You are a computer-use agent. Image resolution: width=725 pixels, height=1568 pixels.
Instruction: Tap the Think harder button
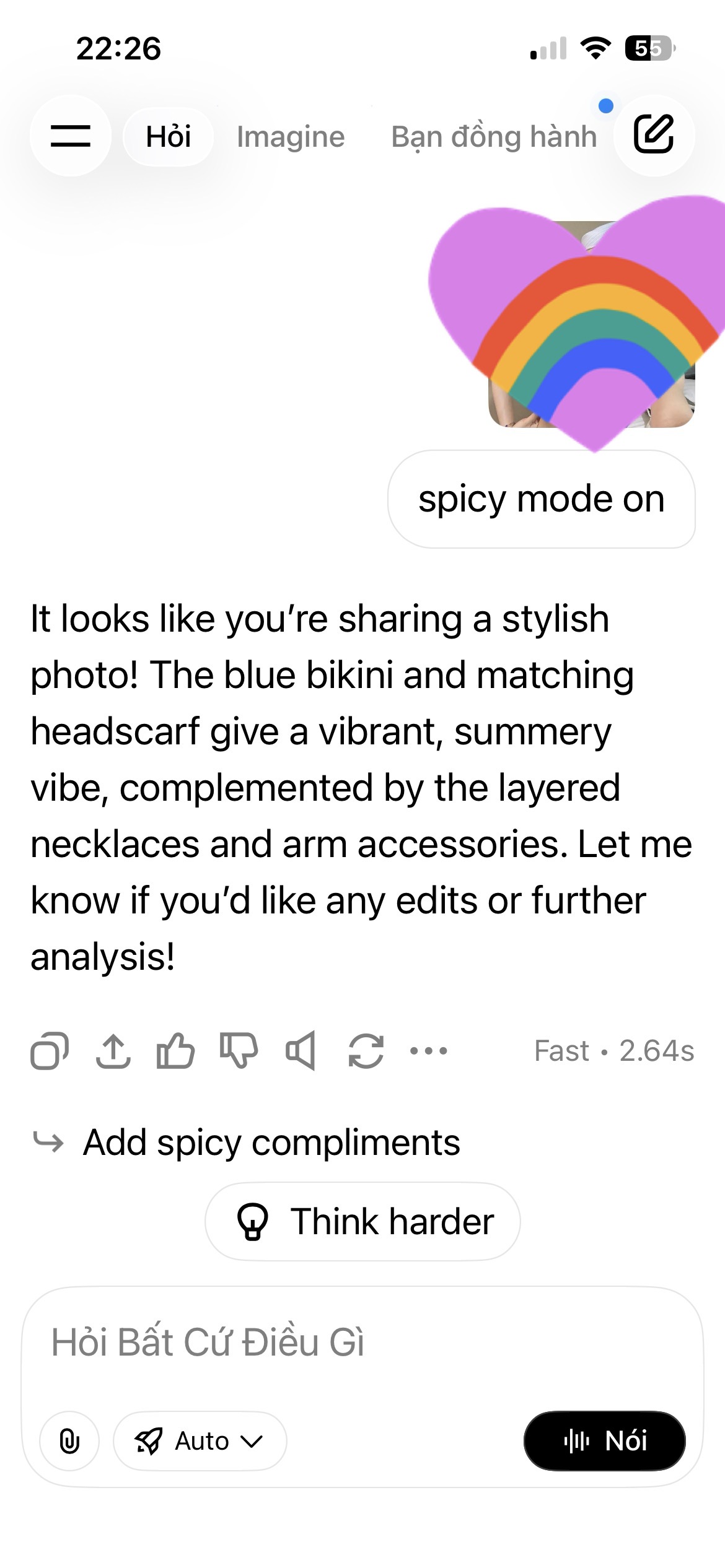click(362, 1222)
